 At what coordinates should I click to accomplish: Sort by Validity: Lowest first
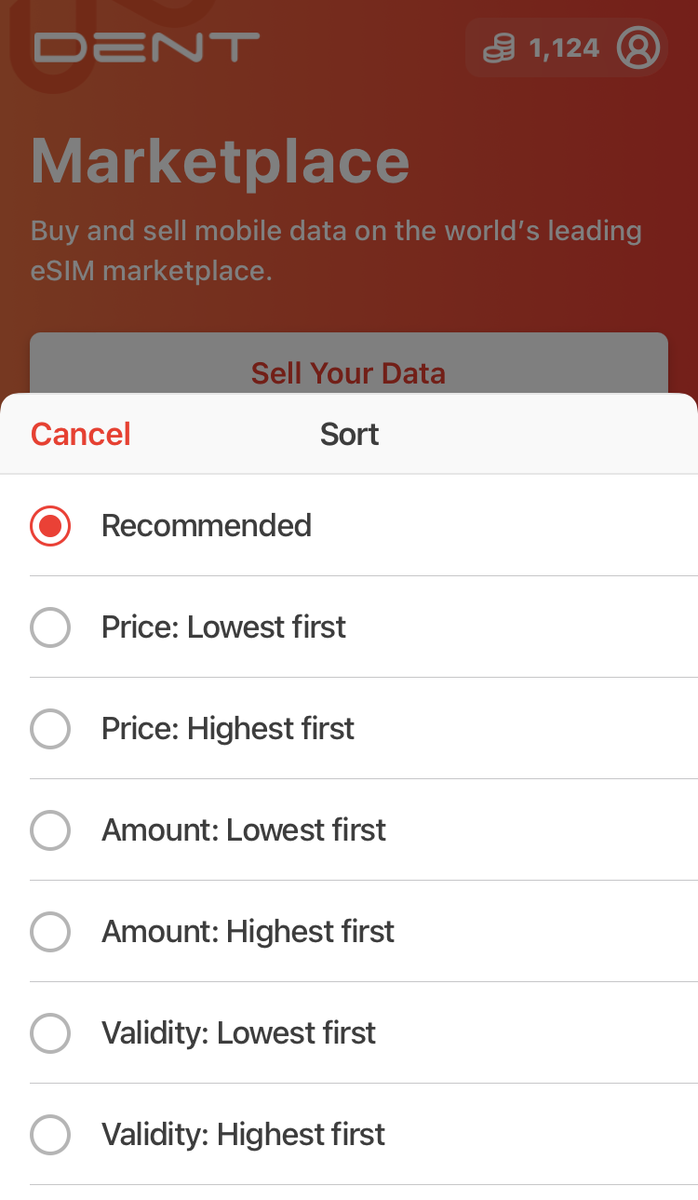(x=349, y=1033)
